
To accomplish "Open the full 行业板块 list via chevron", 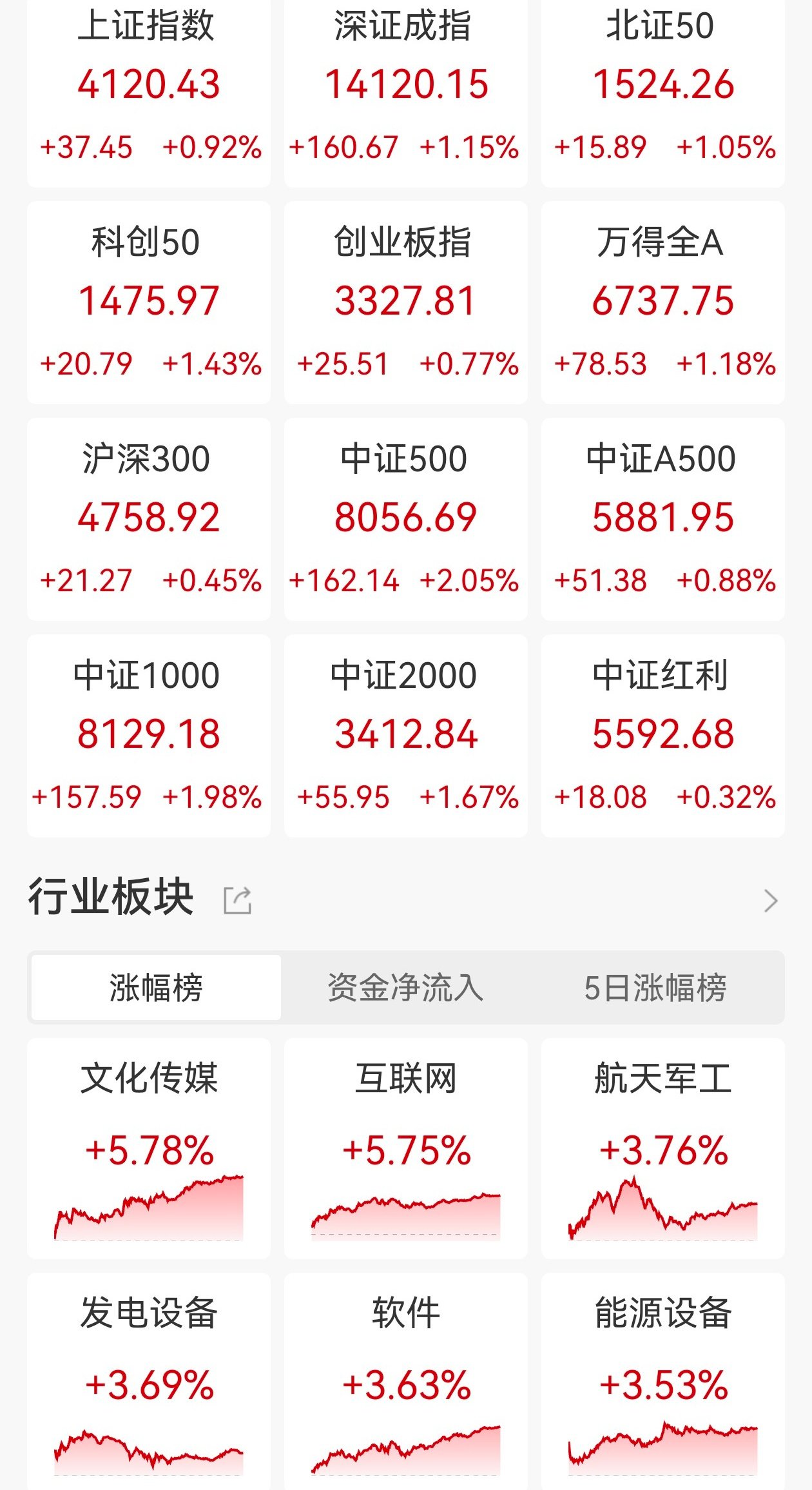I will tap(770, 901).
